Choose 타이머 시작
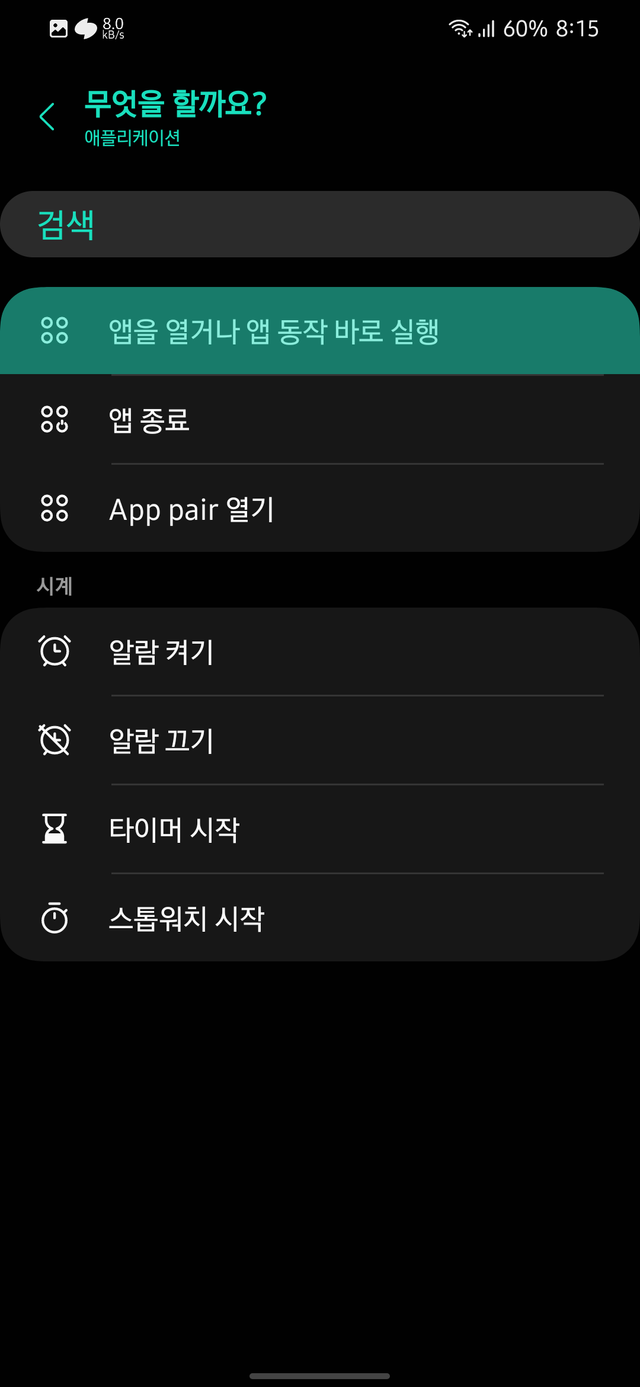Image resolution: width=640 pixels, height=1387 pixels. (320, 829)
